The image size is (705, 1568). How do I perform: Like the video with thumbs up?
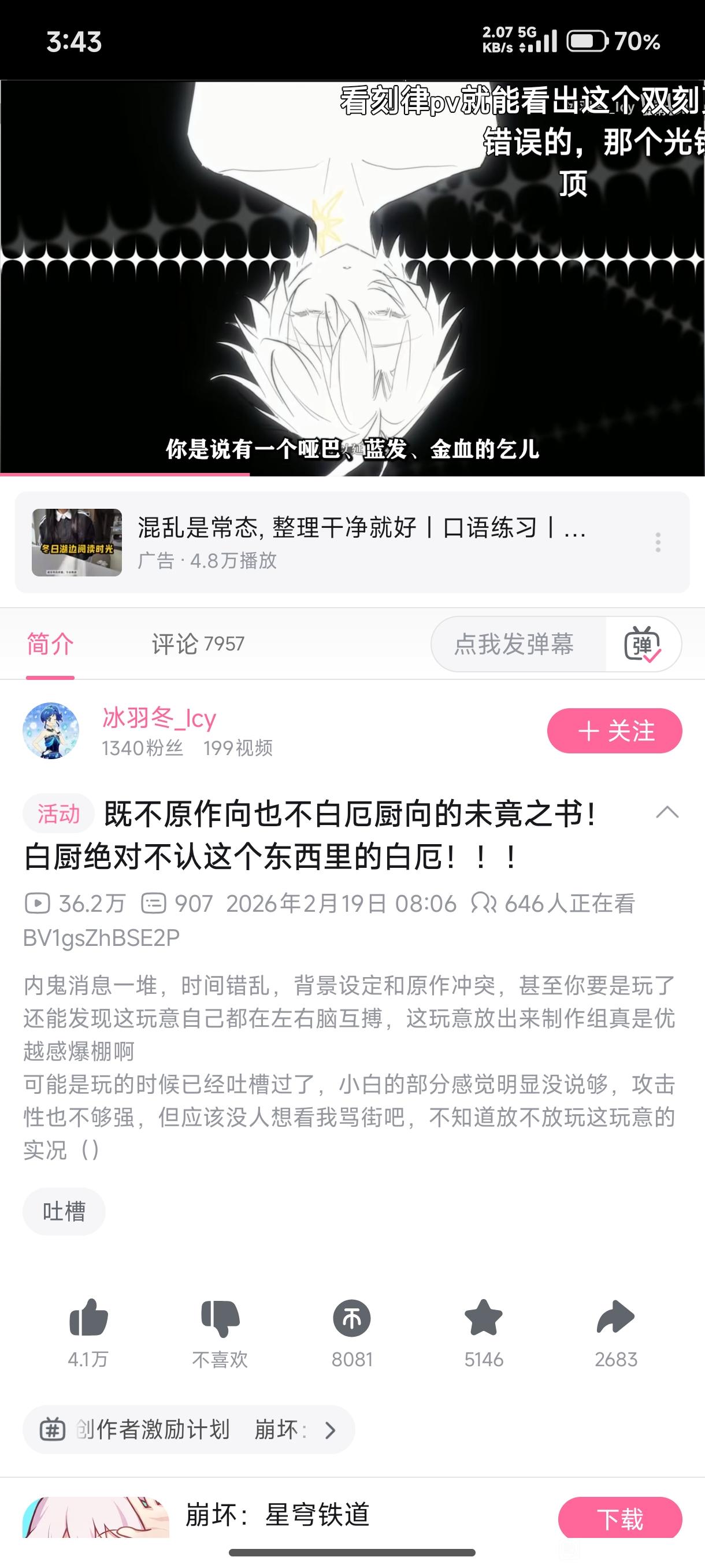point(88,1330)
